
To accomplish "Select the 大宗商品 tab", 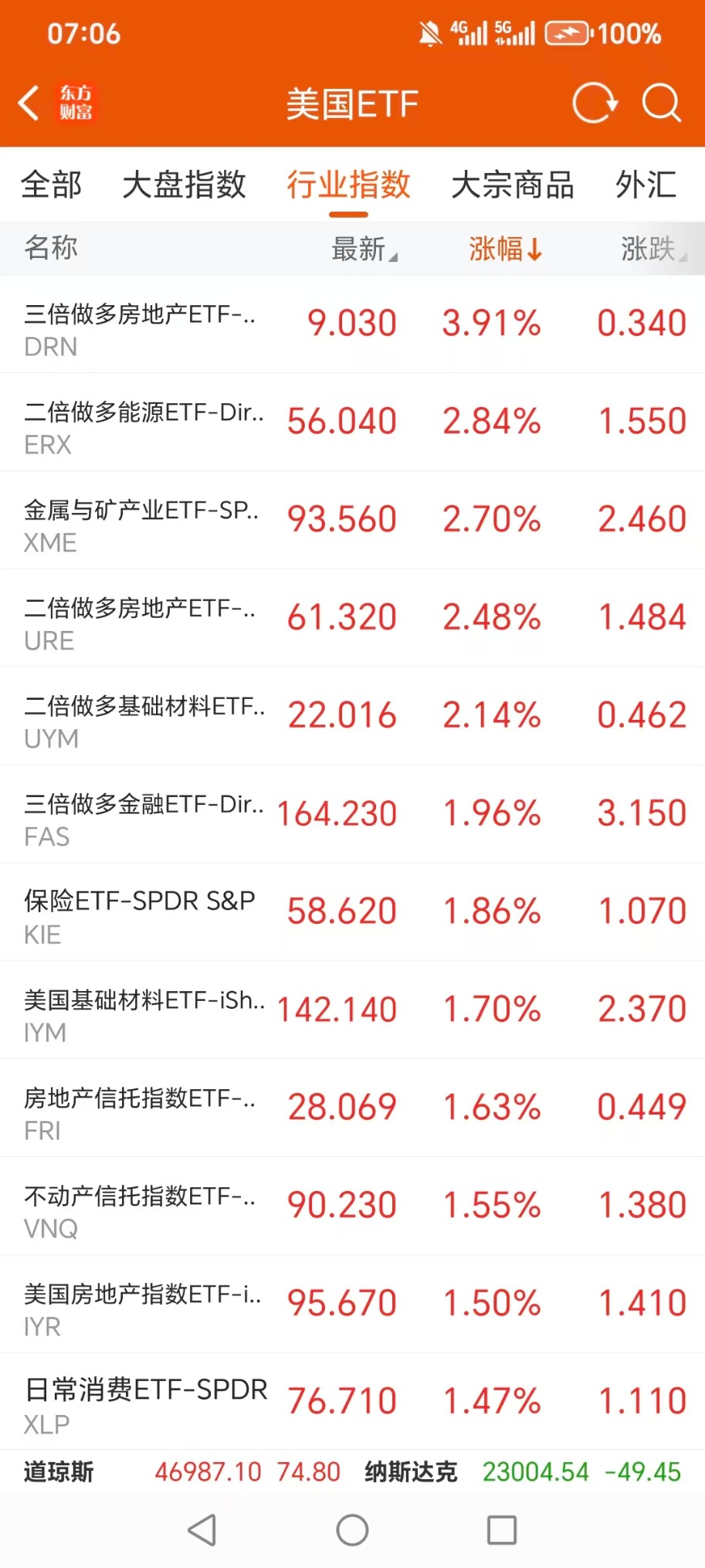I will (512, 185).
